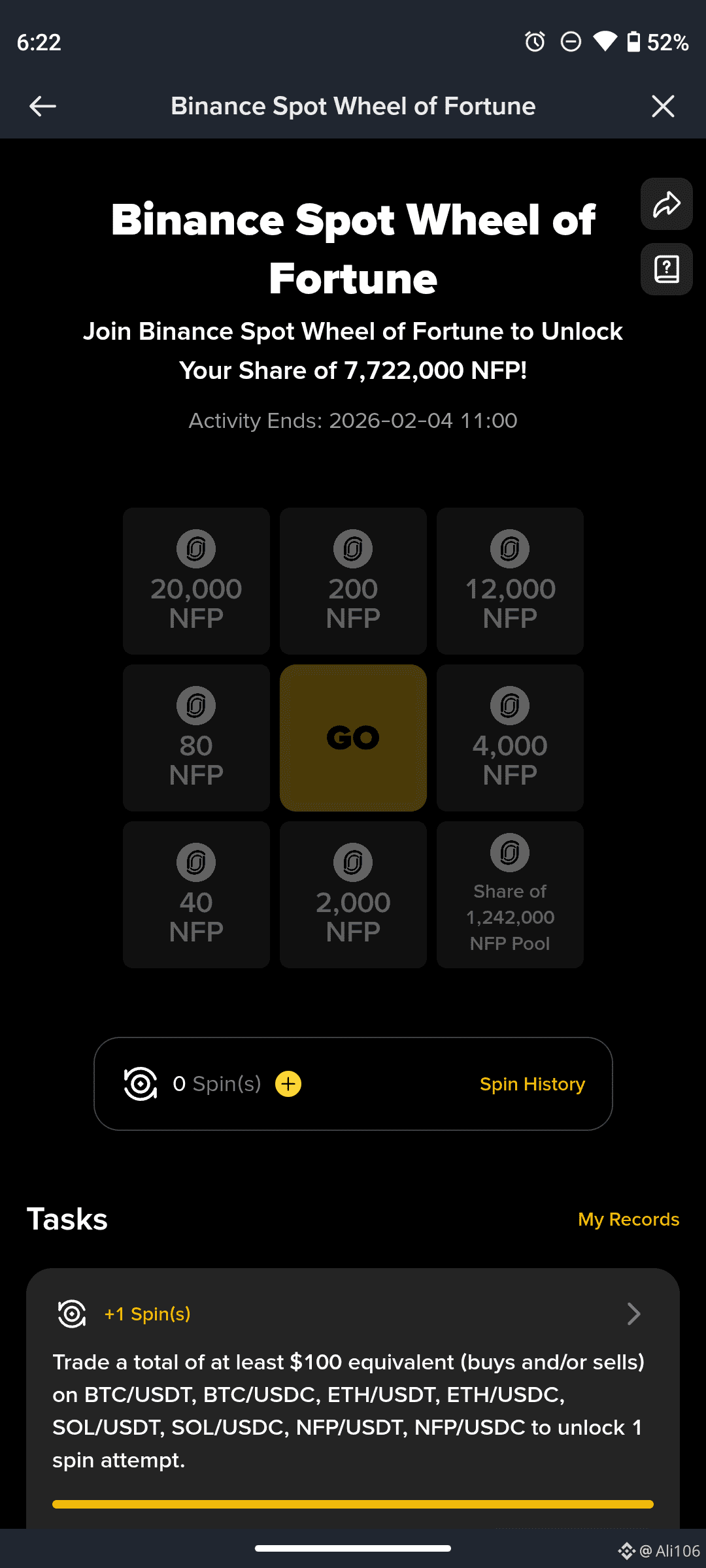Share this Wheel of Fortune activity
This screenshot has height=1568, width=706.
(x=666, y=204)
